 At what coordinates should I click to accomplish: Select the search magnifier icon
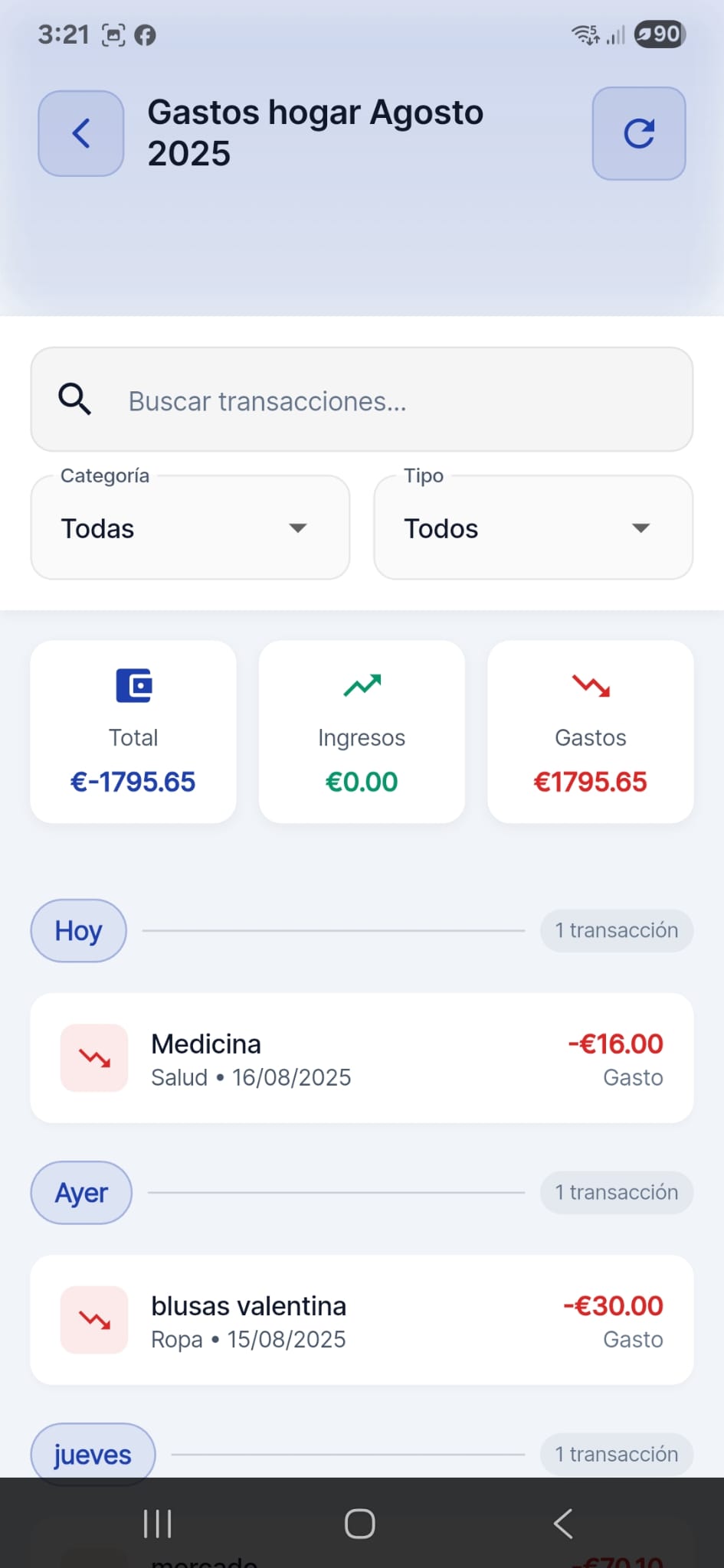(x=74, y=399)
